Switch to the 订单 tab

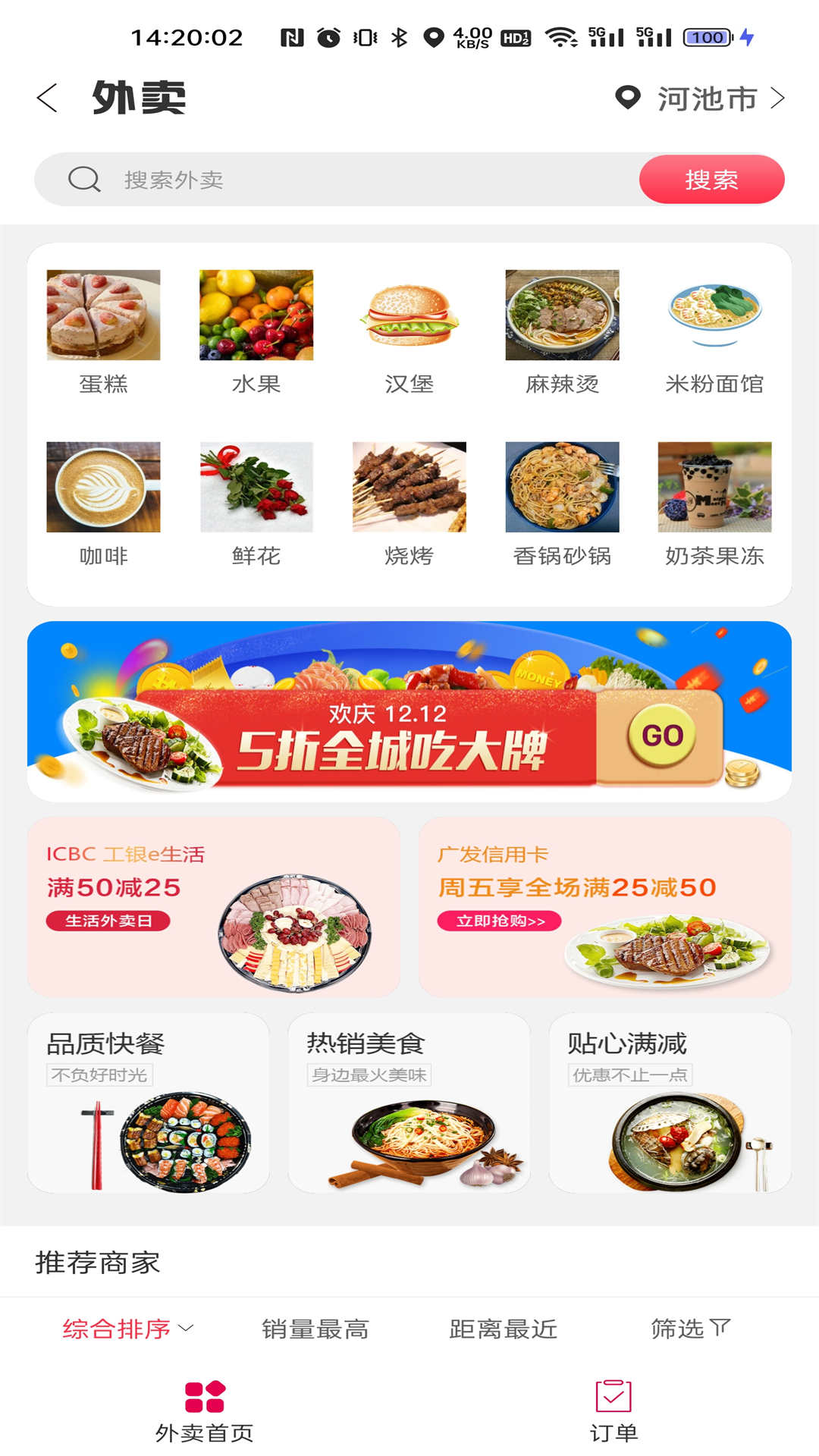point(613,1411)
